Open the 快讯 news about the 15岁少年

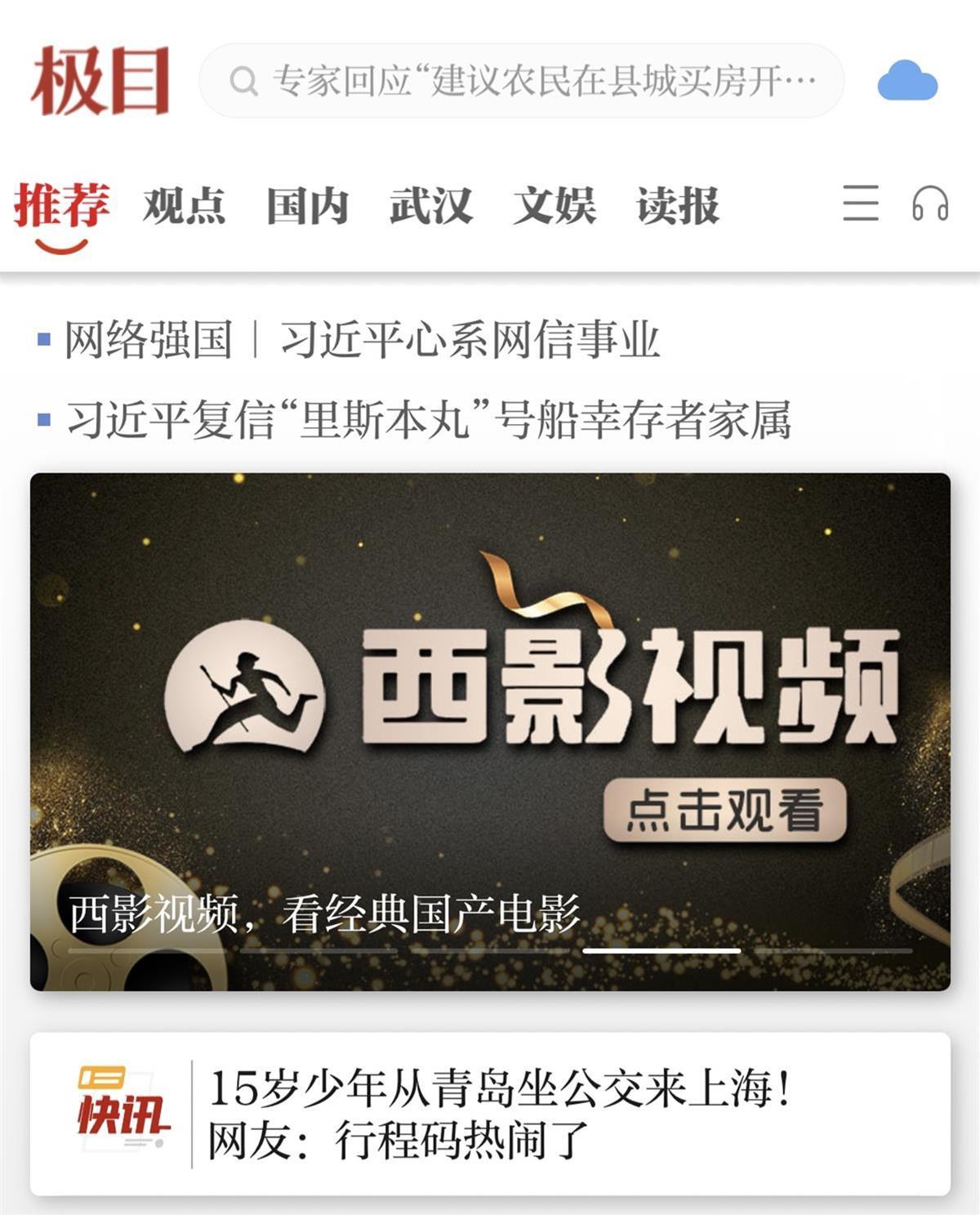pyautogui.click(x=498, y=1114)
